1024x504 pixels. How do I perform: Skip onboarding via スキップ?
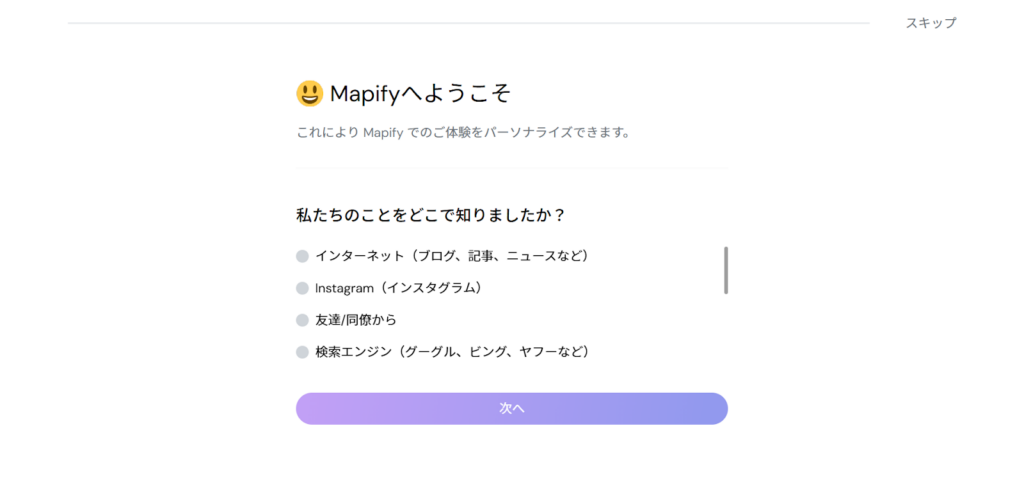coord(930,23)
